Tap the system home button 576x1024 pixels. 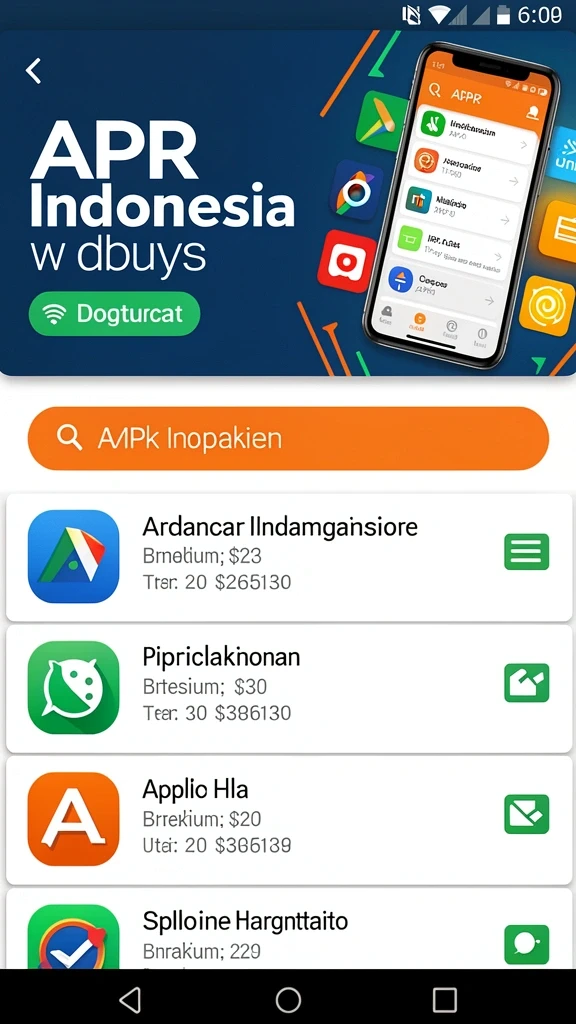tap(288, 999)
